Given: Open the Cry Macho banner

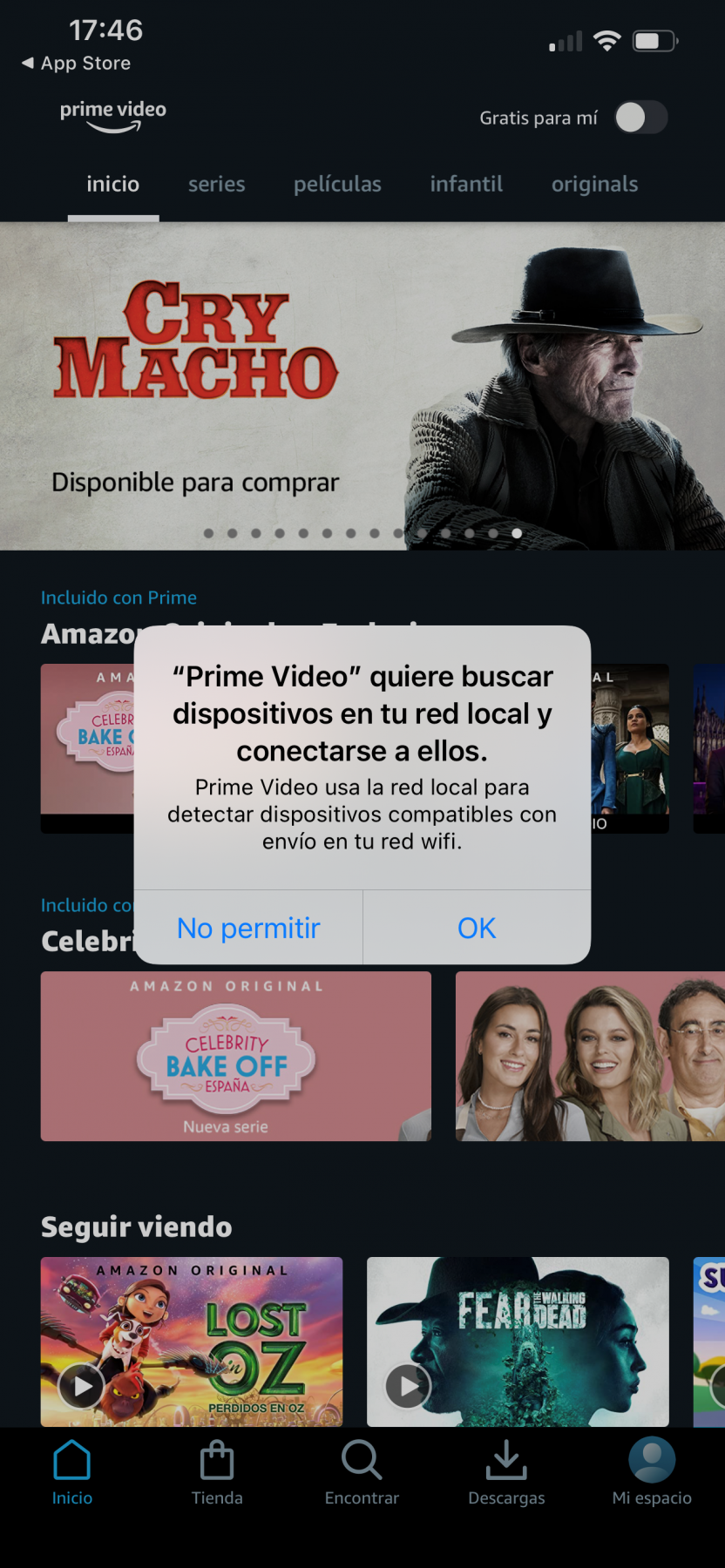Looking at the screenshot, I should click(x=362, y=385).
